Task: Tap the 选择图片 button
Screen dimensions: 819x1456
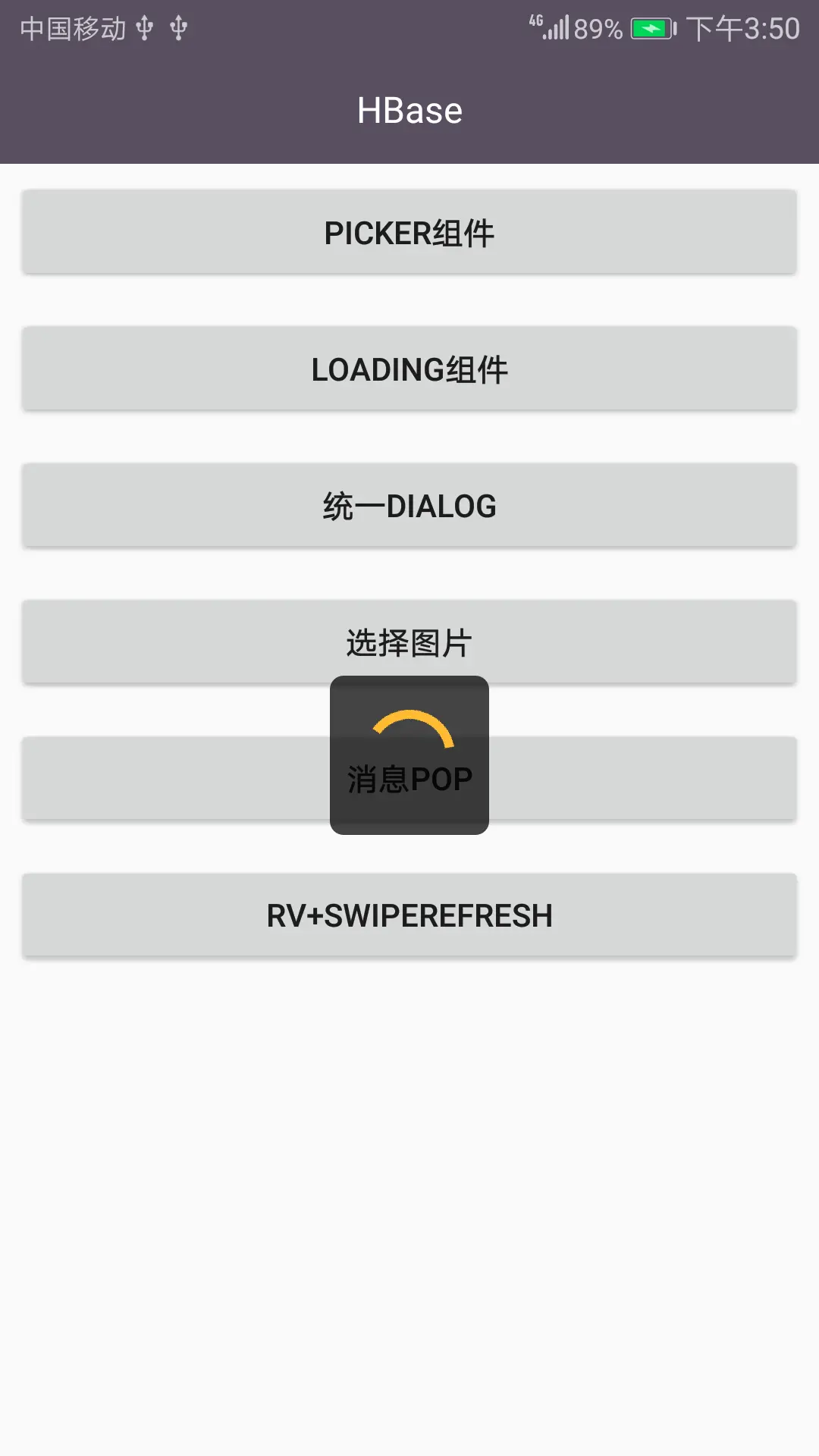Action: tap(409, 642)
